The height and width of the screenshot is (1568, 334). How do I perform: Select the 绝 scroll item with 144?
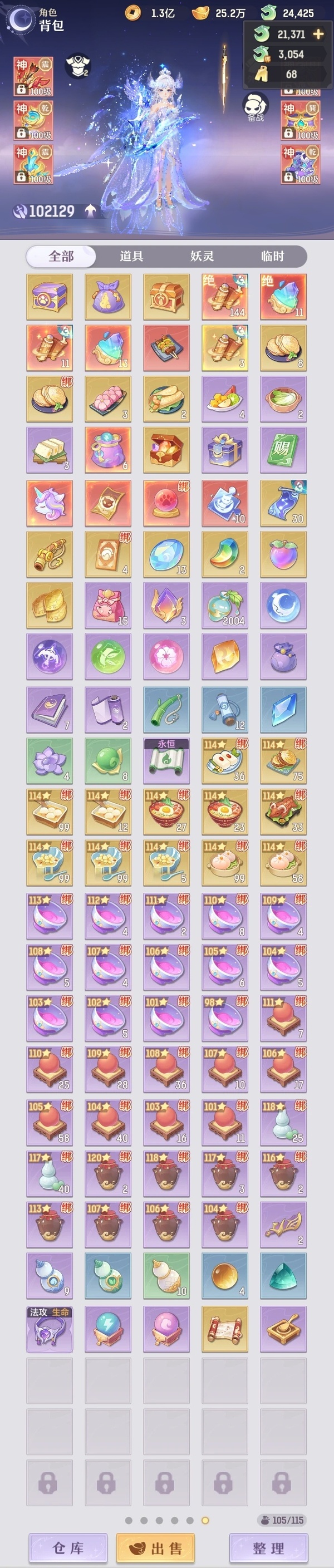[x=224, y=297]
